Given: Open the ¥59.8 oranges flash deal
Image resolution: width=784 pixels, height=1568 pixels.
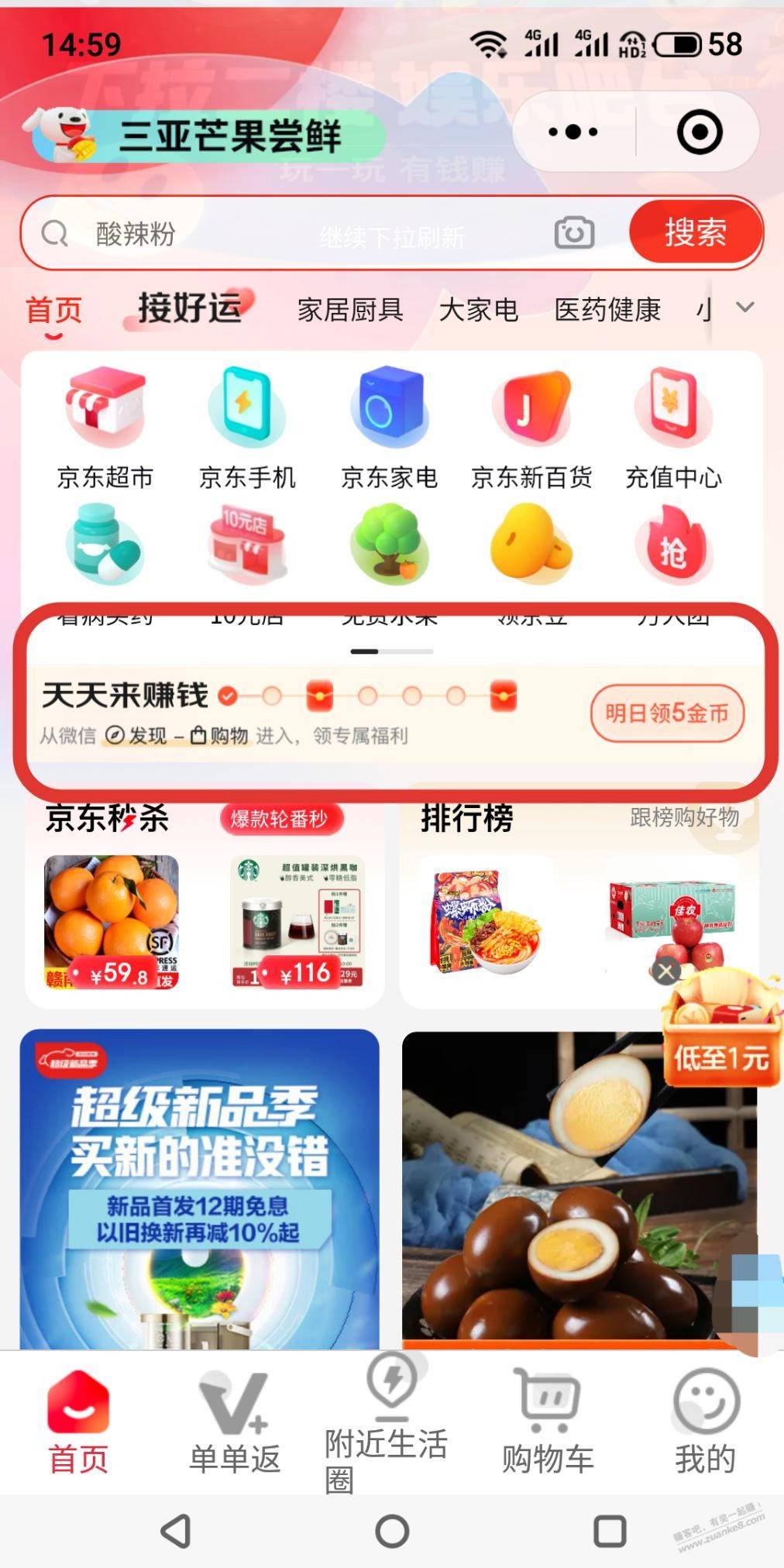Looking at the screenshot, I should pos(112,922).
